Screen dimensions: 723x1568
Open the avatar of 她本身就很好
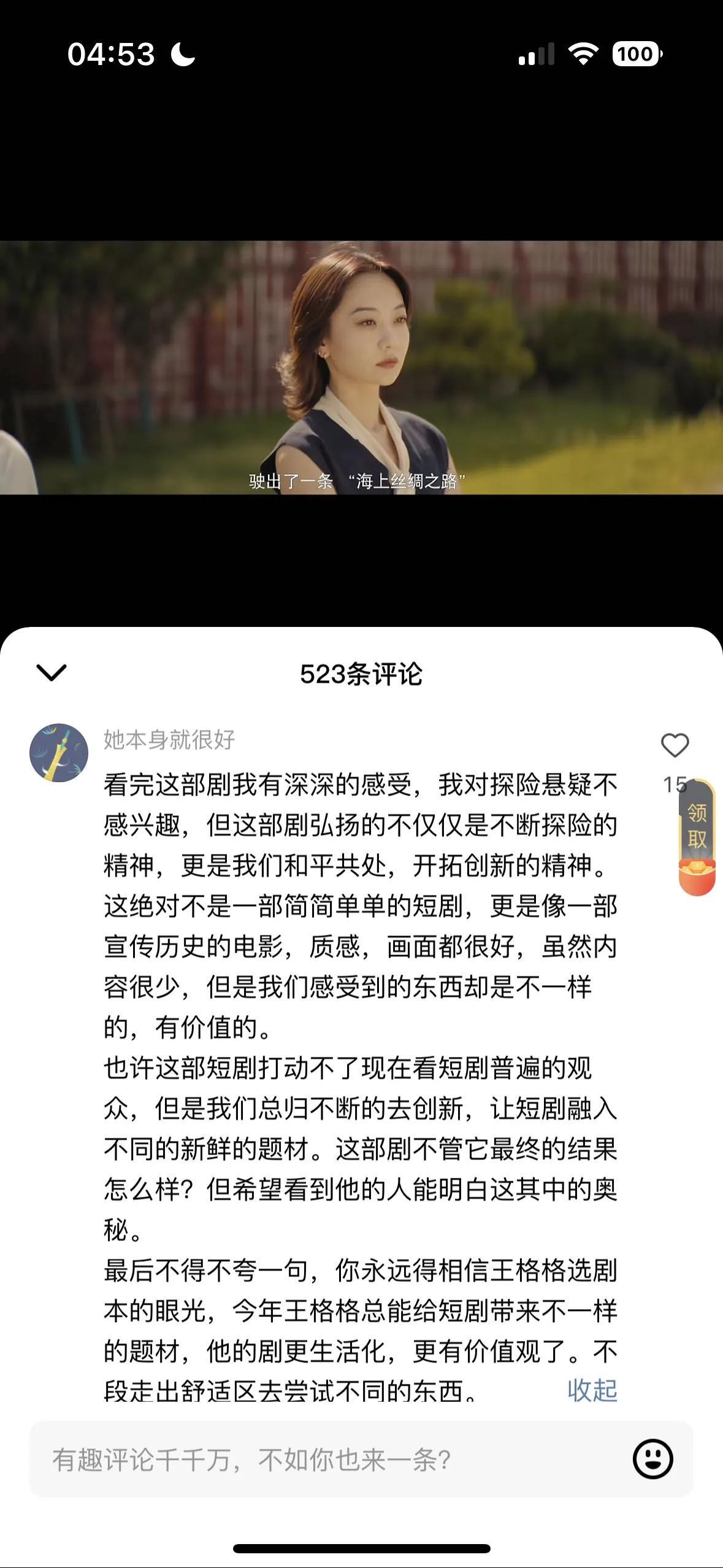pos(59,753)
